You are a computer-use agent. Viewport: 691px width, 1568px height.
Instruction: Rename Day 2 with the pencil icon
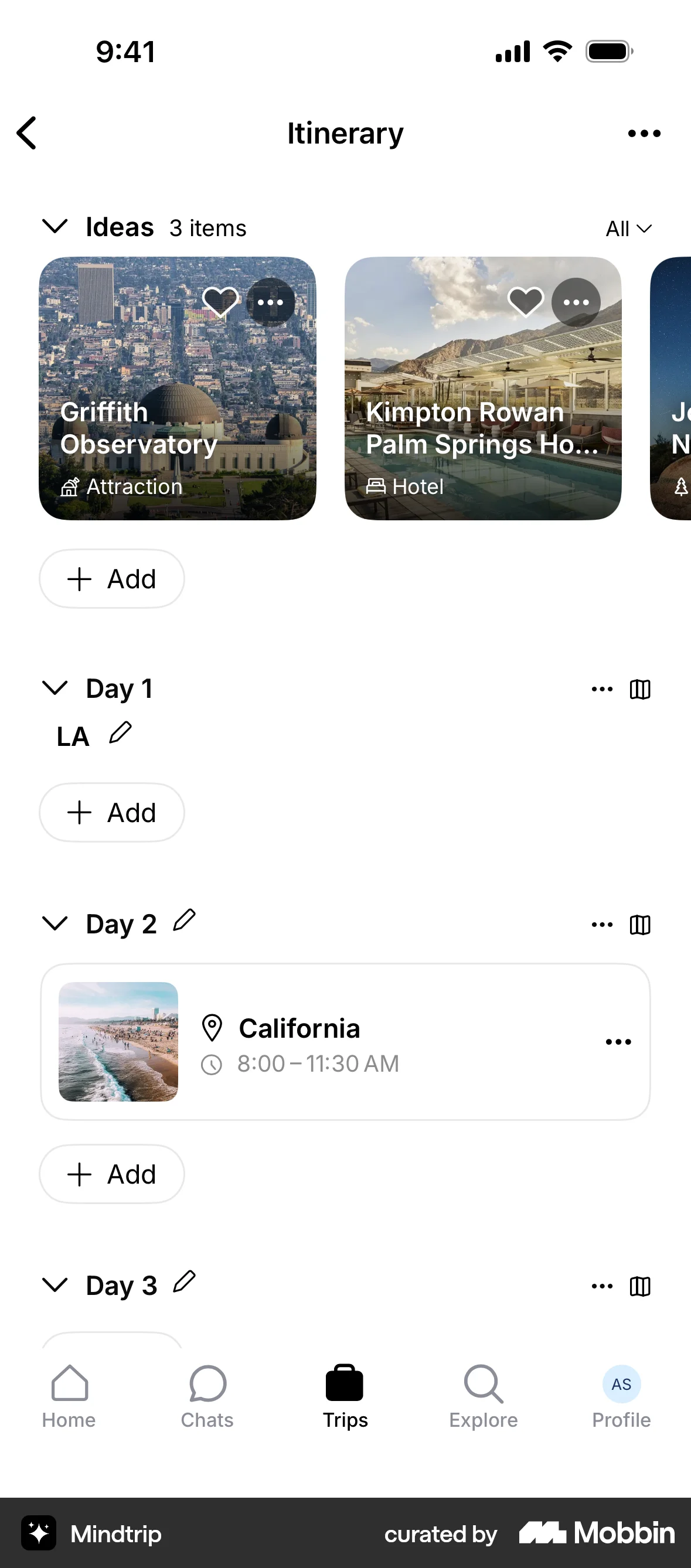click(184, 920)
